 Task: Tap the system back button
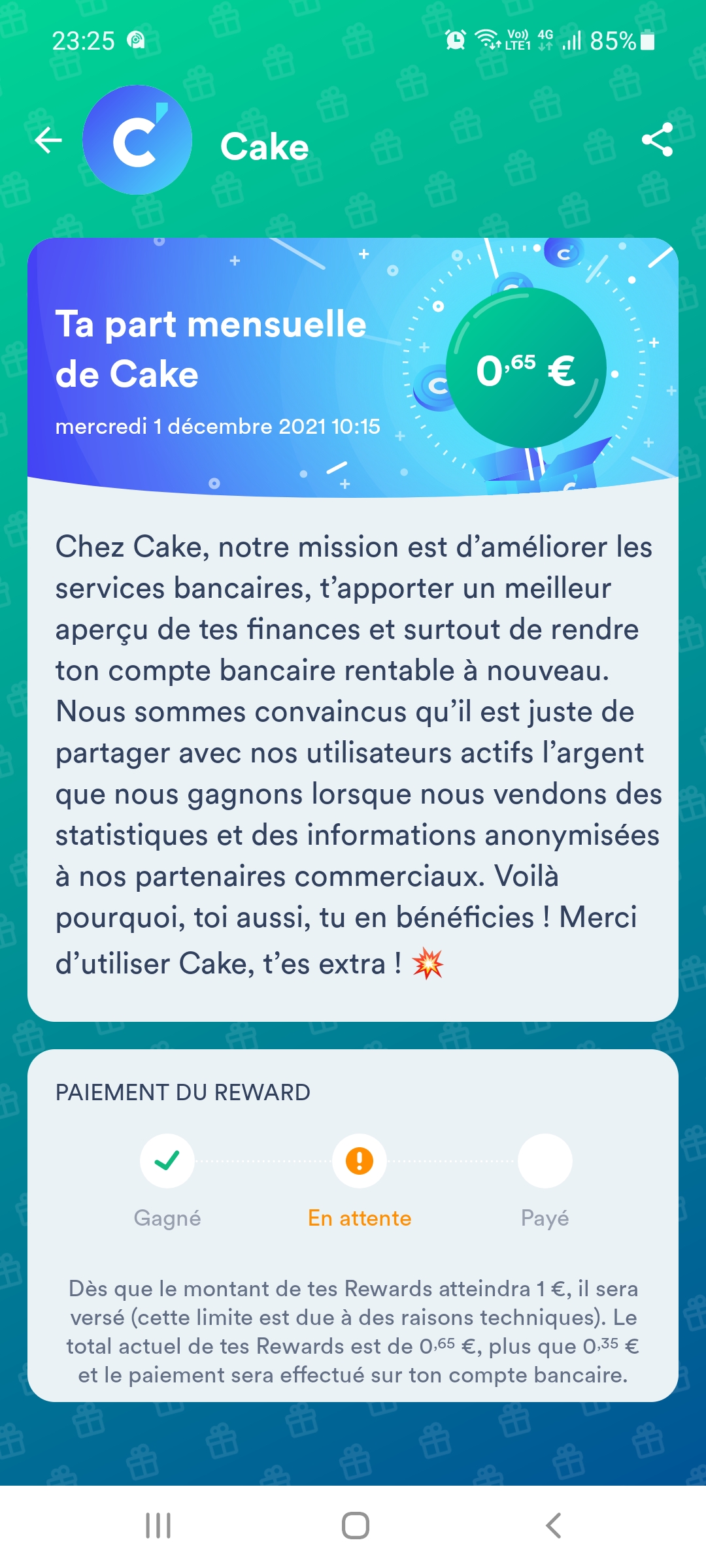pyautogui.click(x=553, y=1526)
